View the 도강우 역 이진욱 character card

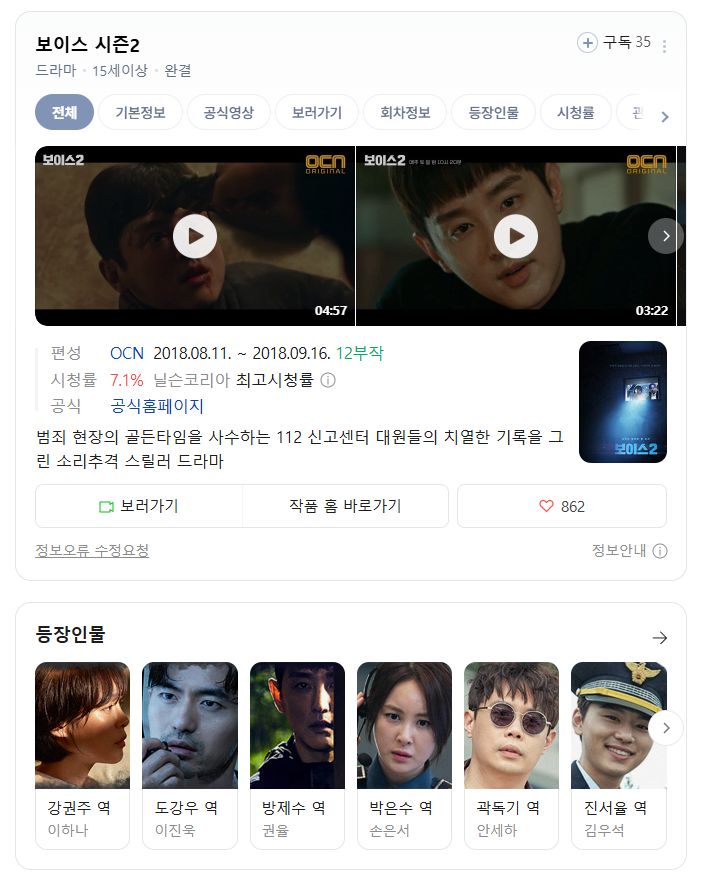[x=190, y=755]
